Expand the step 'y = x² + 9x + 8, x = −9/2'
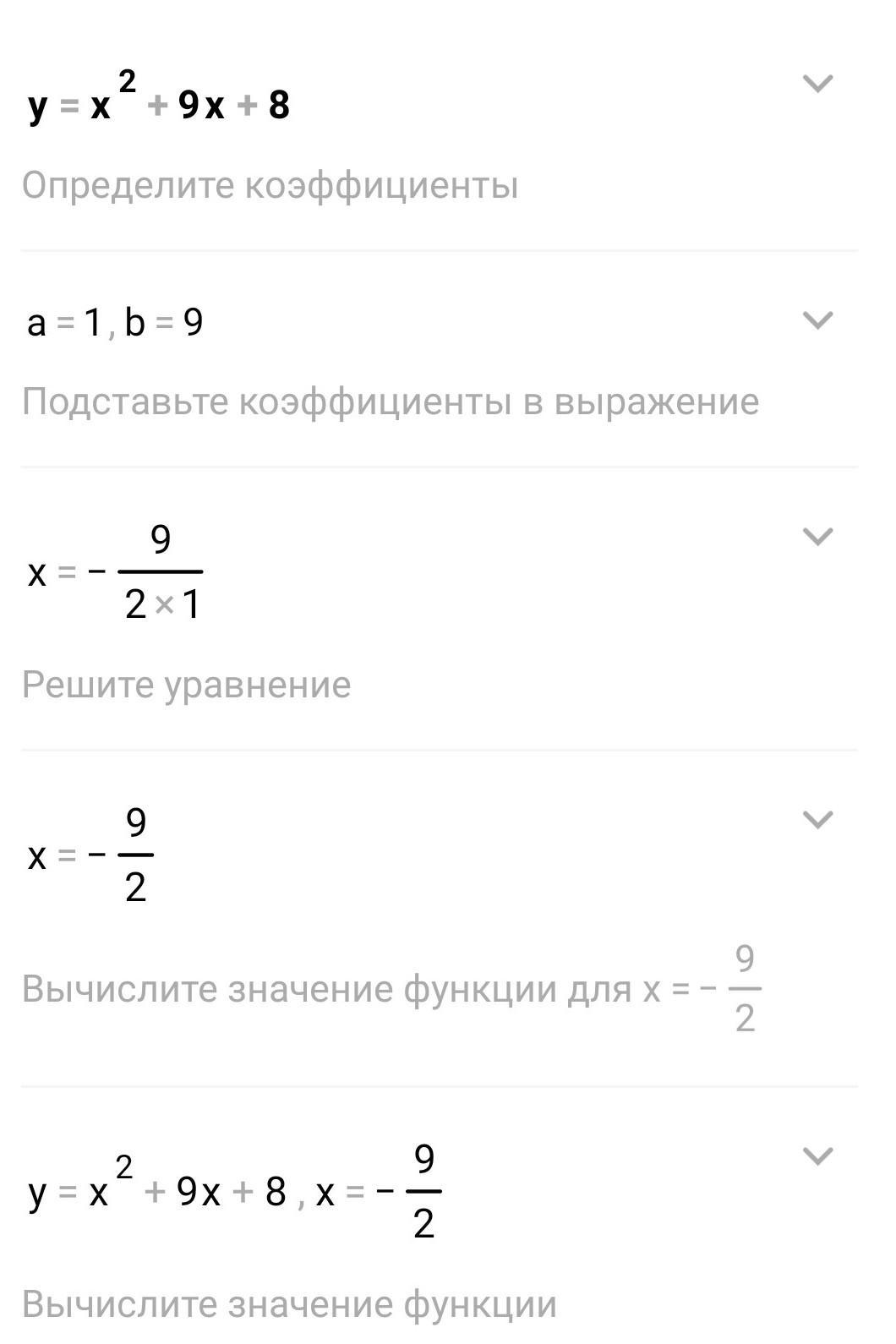This screenshot has height=1344, width=896. (817, 1156)
